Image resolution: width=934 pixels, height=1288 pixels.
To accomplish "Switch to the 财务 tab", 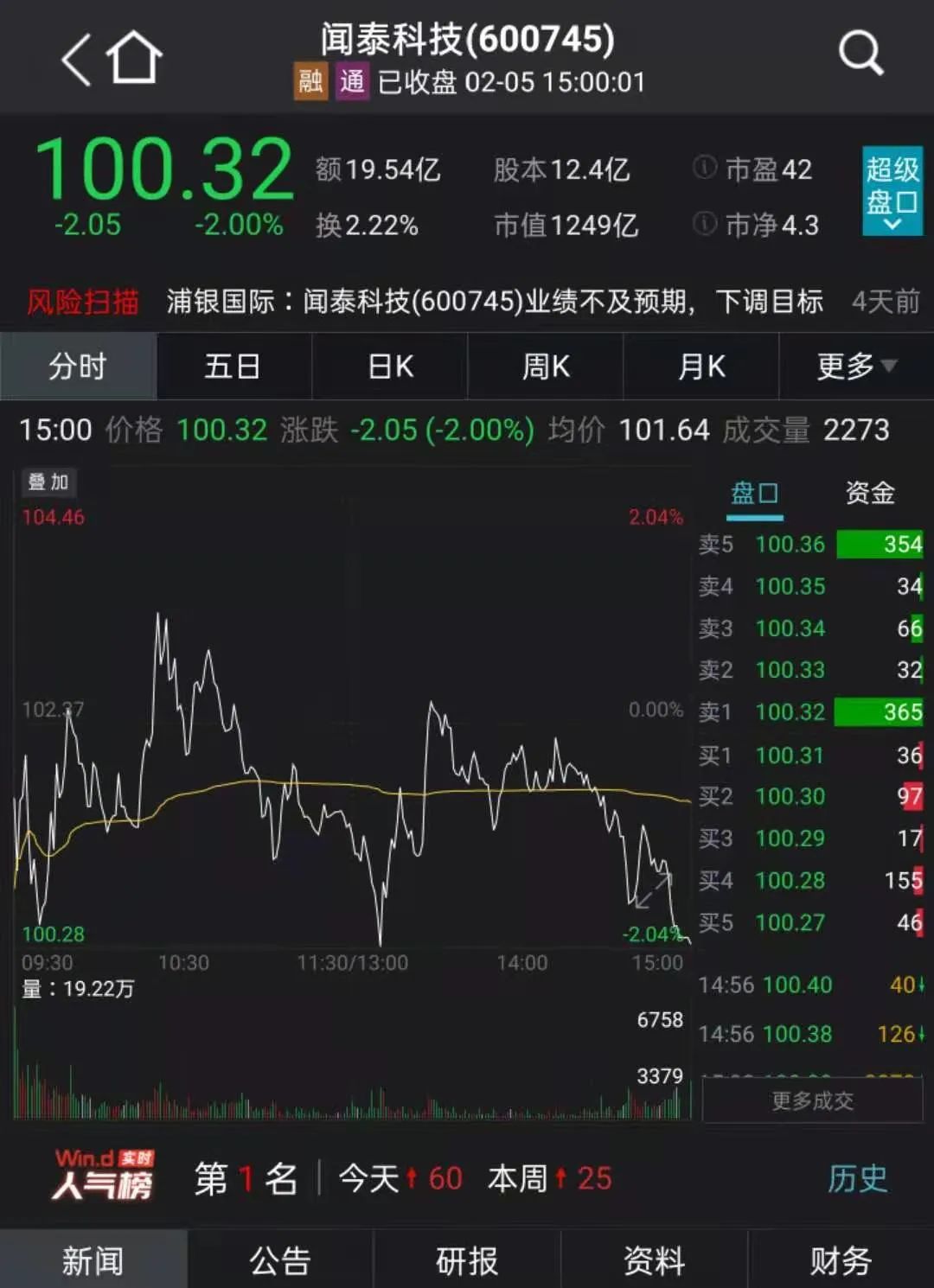I will click(841, 1260).
